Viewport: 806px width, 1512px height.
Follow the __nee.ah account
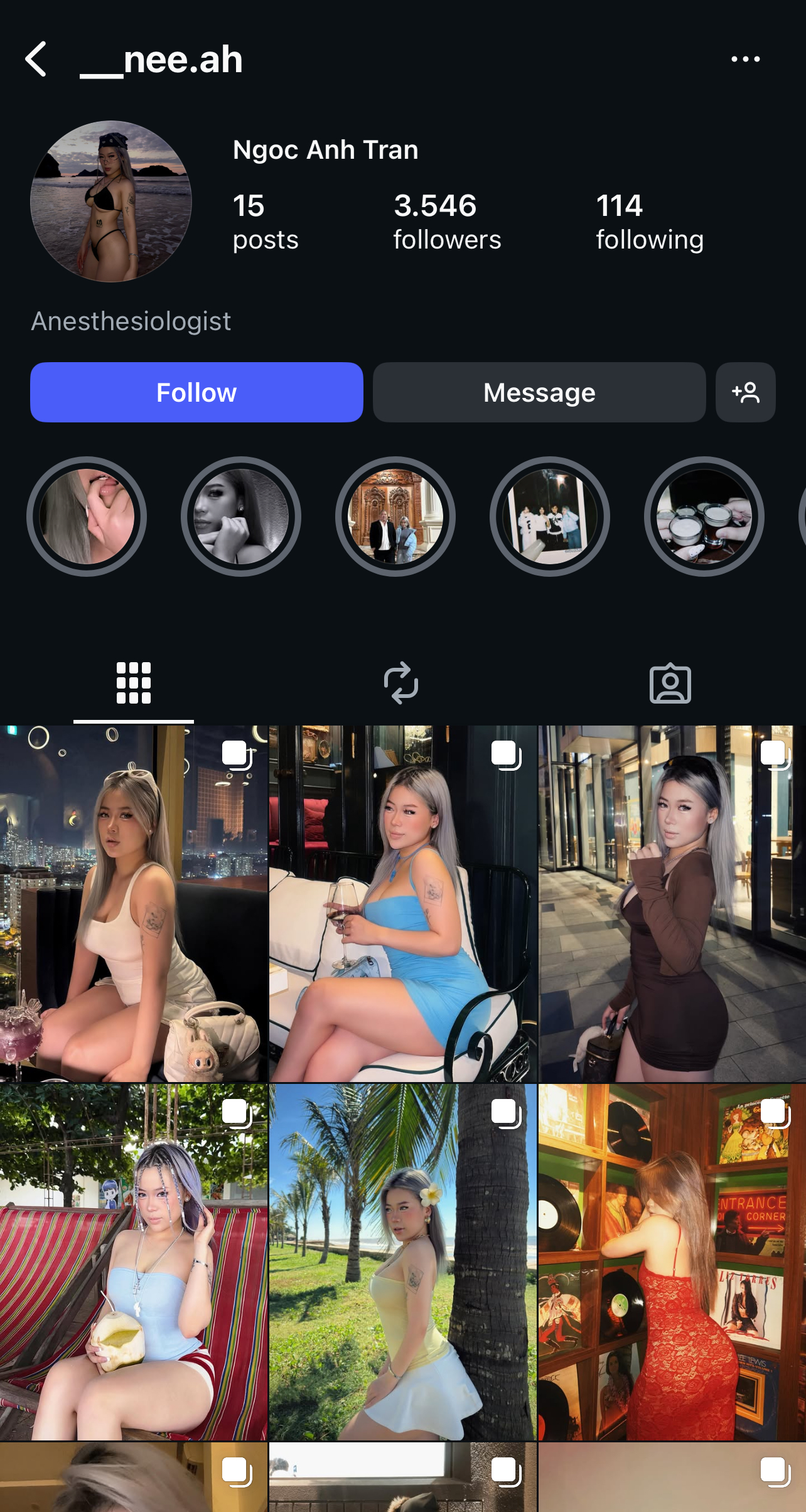coord(196,392)
